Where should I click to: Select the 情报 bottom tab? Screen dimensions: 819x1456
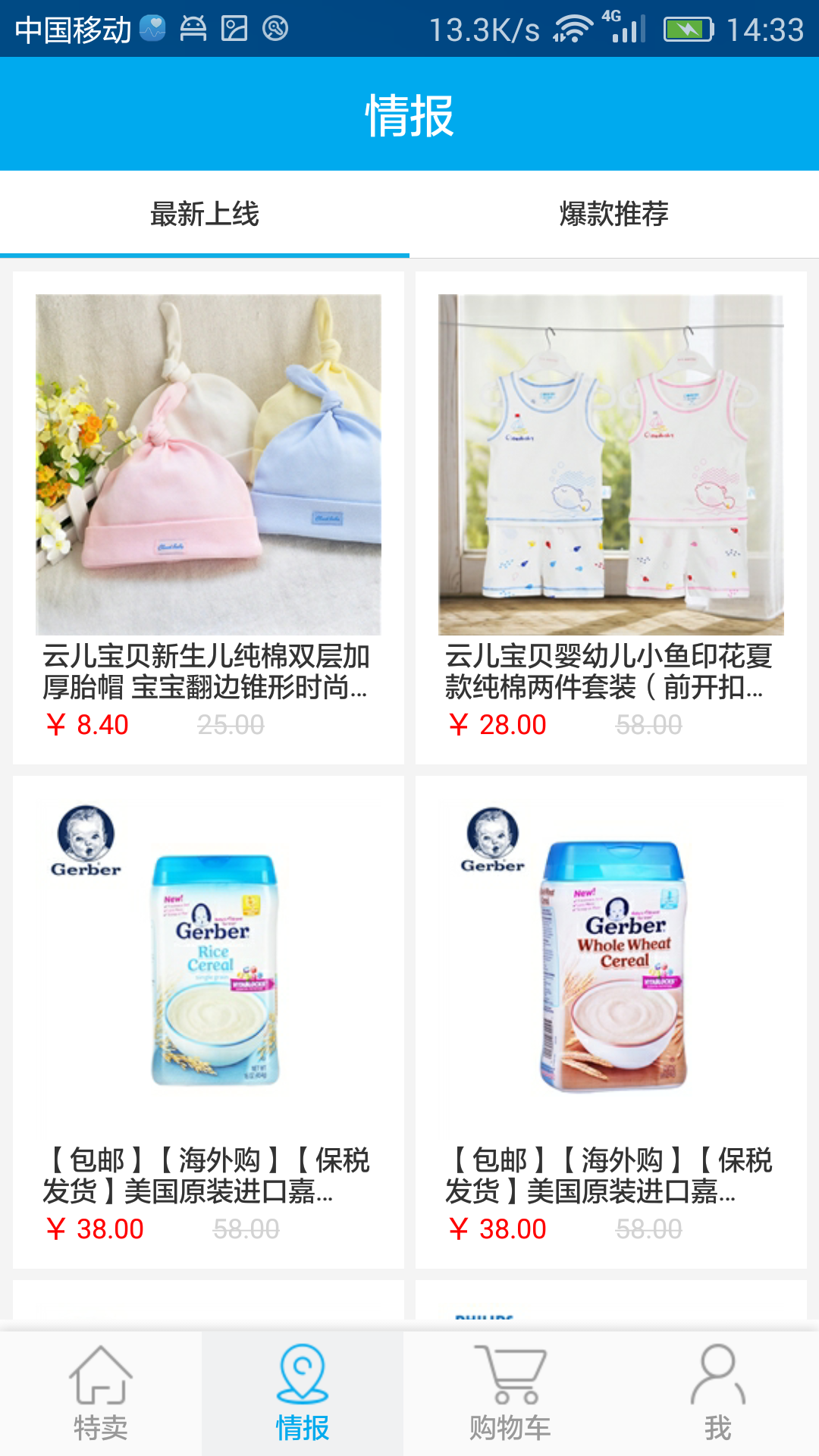[302, 1394]
